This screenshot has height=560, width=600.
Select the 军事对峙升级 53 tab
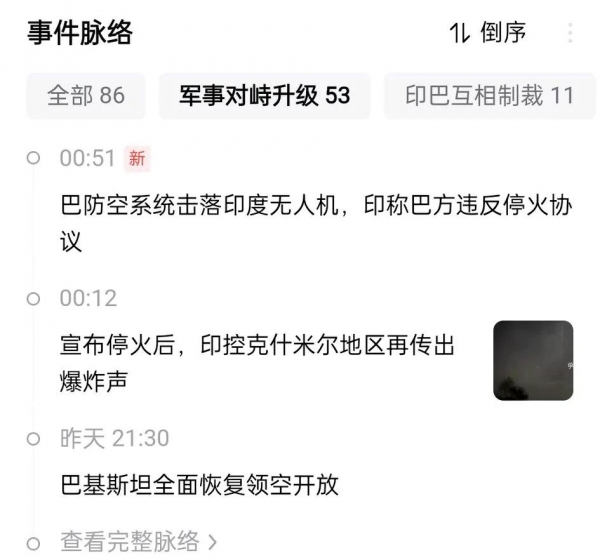click(265, 96)
